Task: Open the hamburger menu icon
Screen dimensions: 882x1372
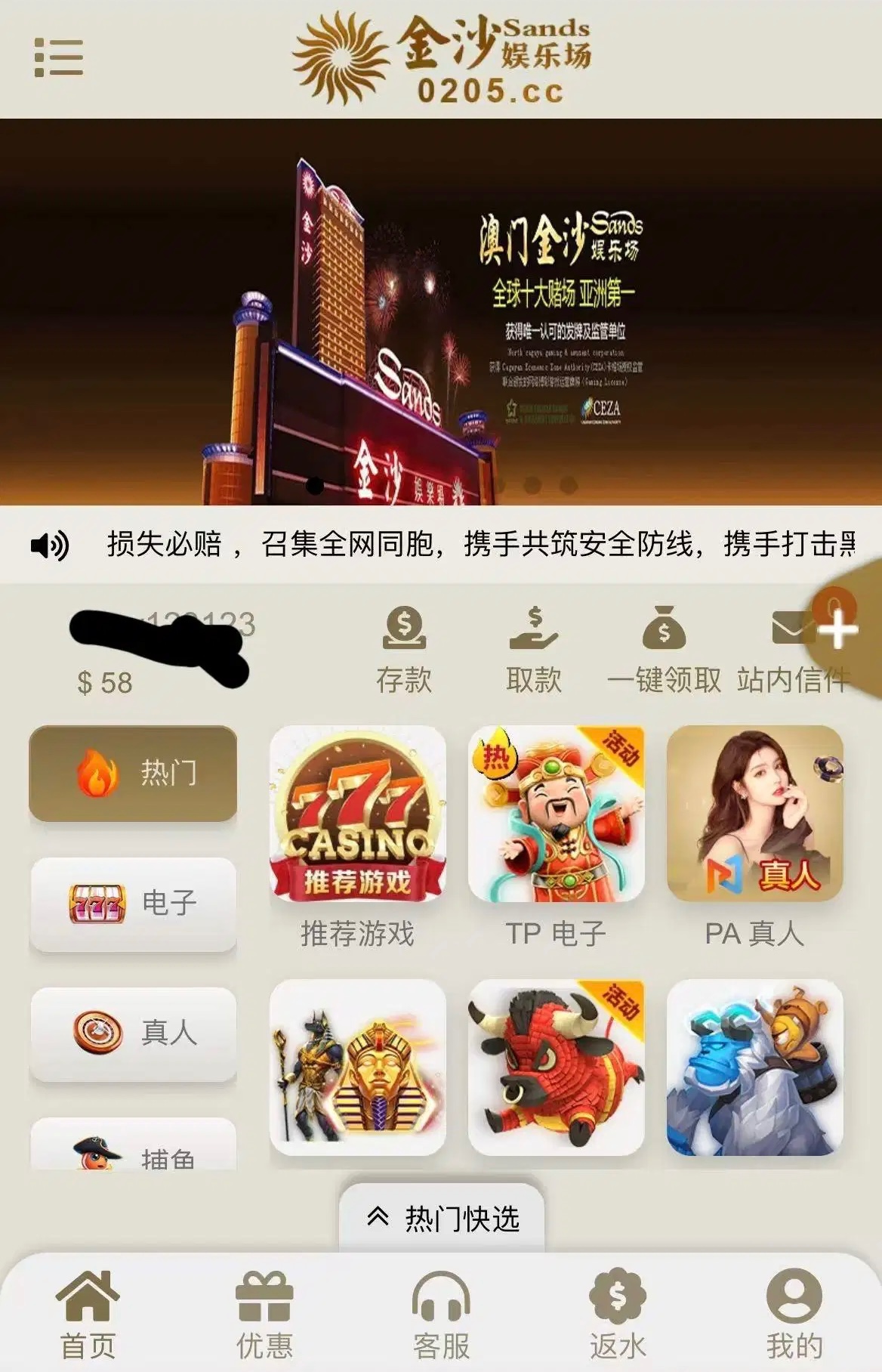Action: [x=59, y=57]
